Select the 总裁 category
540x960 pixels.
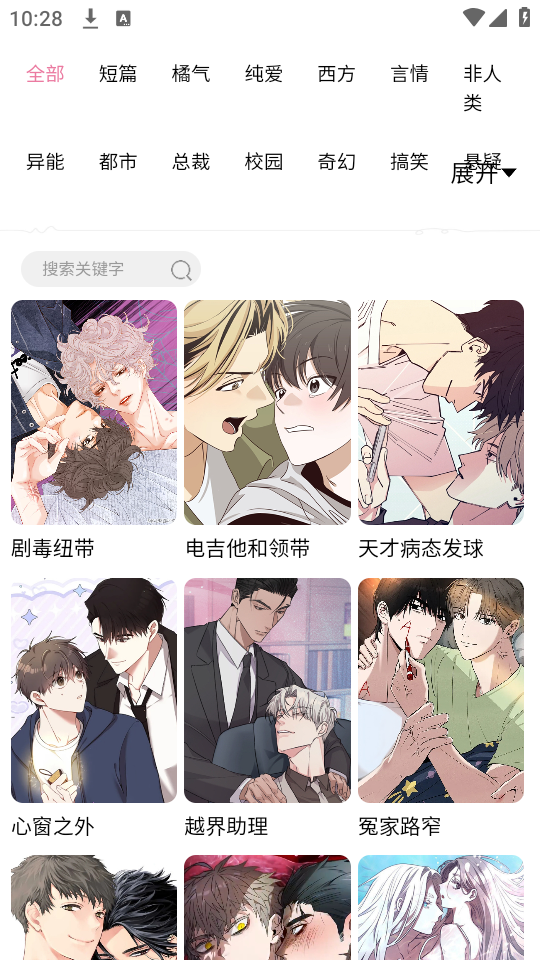coord(191,162)
